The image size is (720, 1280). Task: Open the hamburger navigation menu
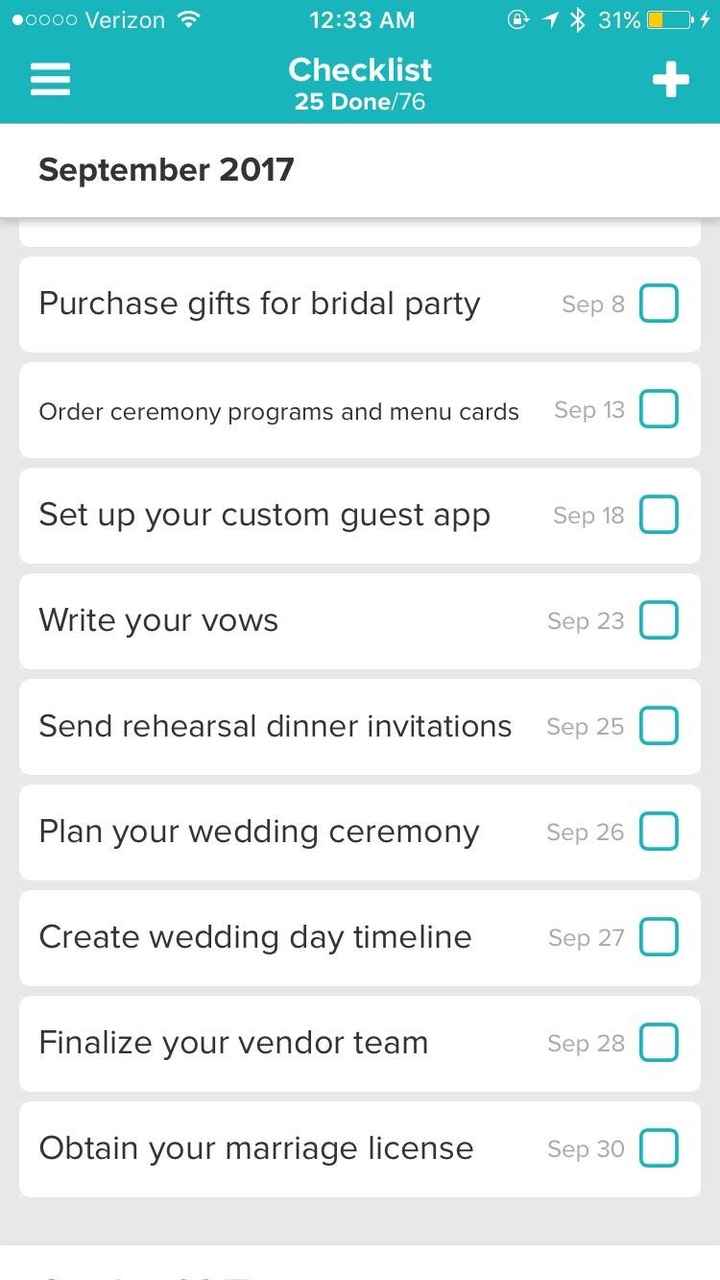[x=49, y=79]
